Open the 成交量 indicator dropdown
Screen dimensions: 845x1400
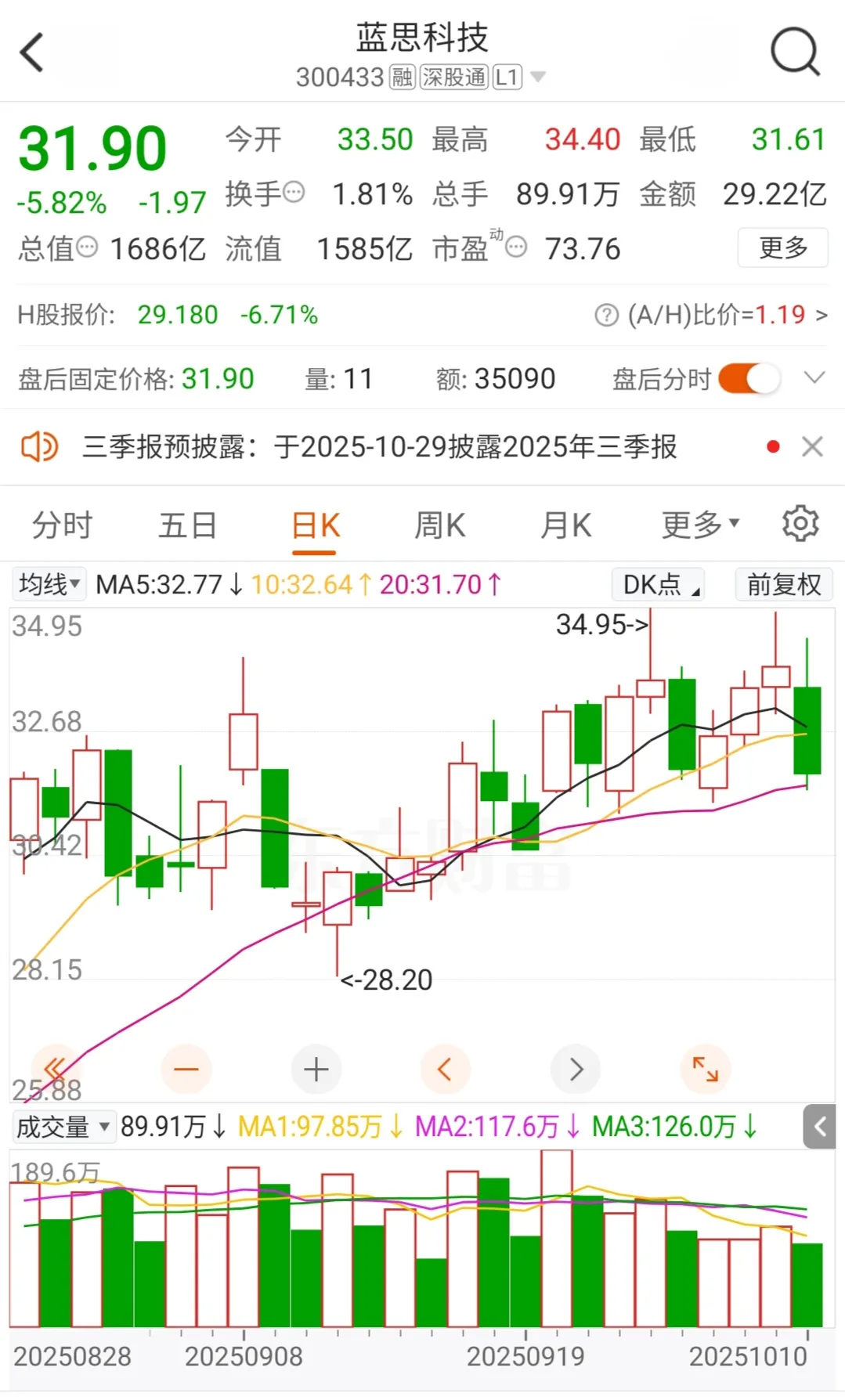tap(64, 1128)
